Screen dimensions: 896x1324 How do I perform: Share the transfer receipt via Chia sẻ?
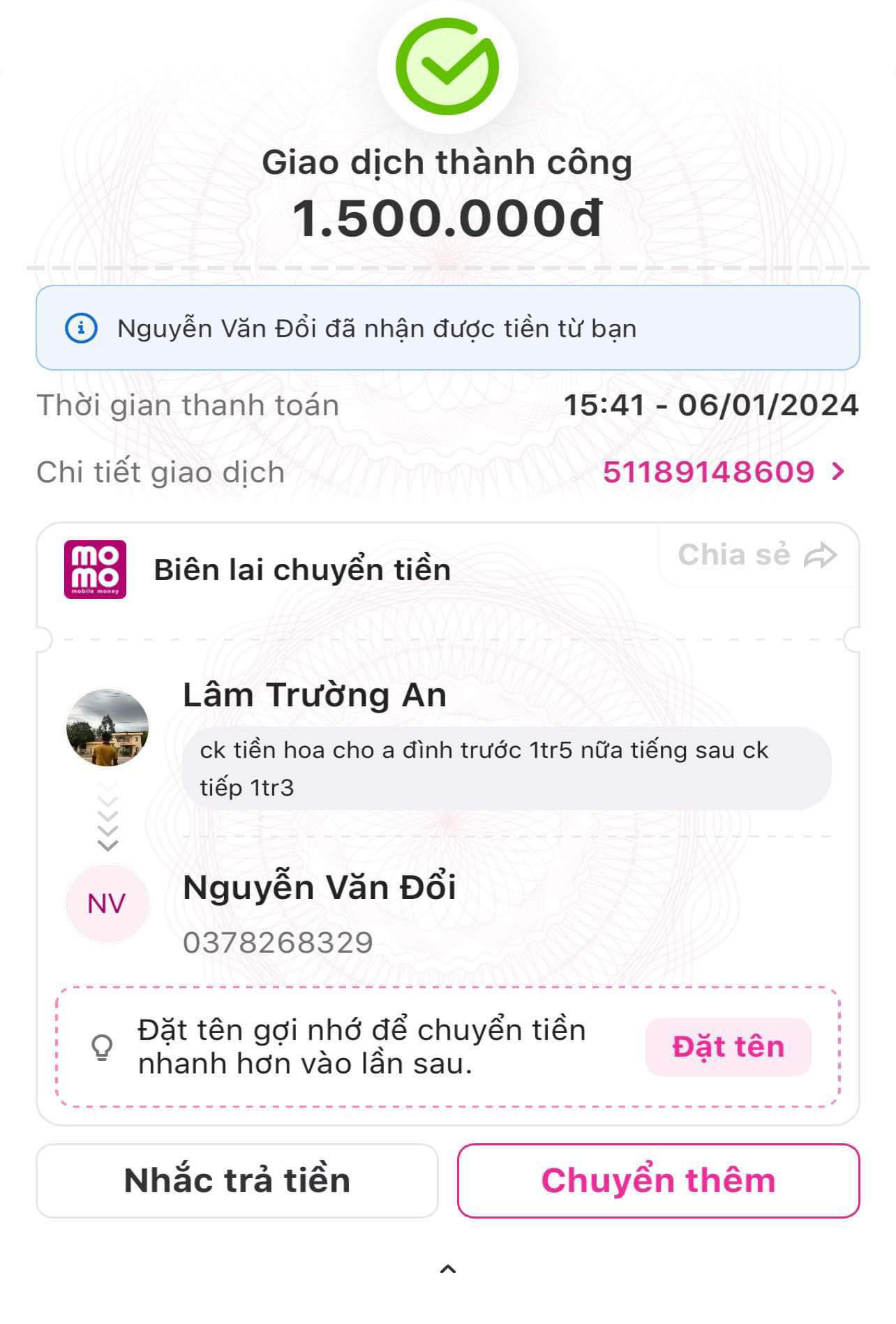(757, 556)
